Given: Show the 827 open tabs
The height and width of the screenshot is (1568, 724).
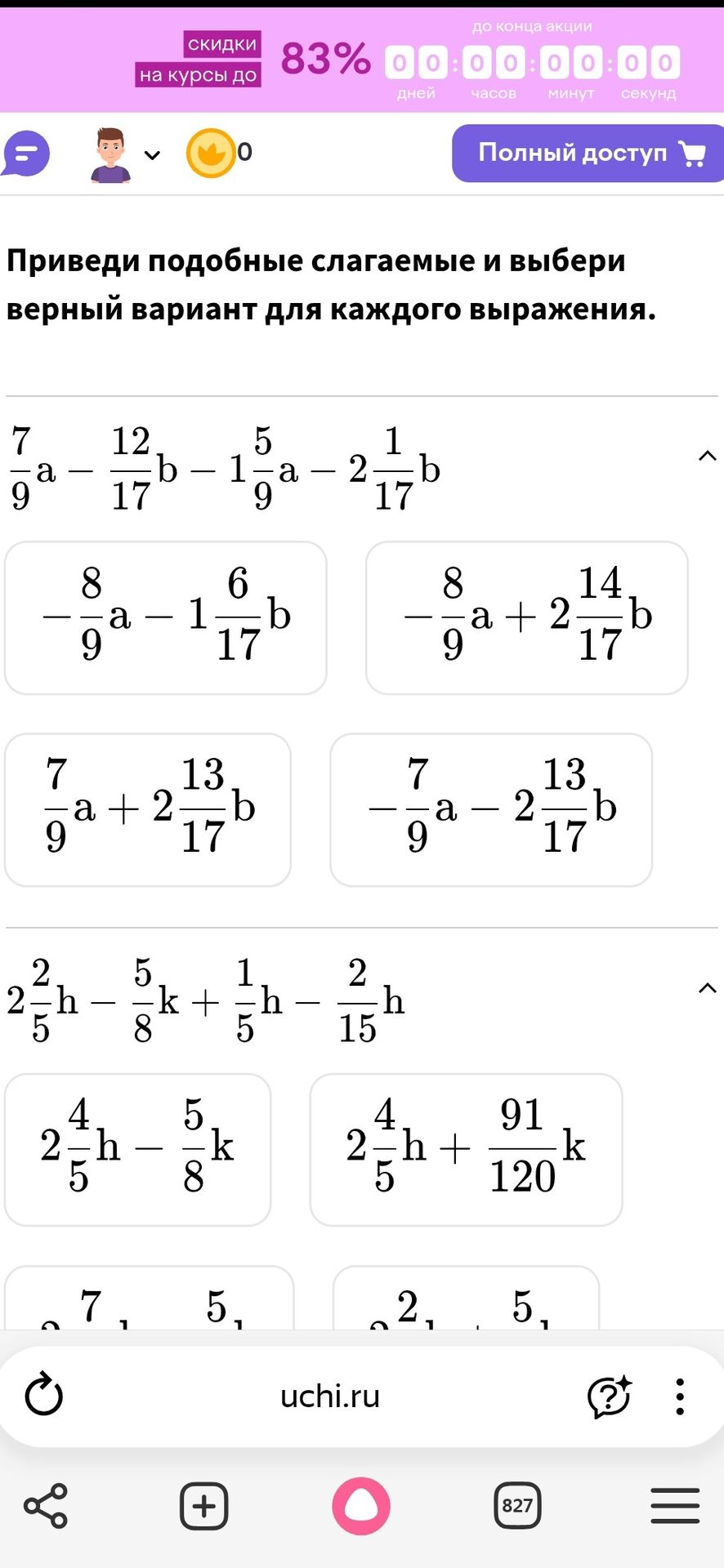Looking at the screenshot, I should (517, 1505).
